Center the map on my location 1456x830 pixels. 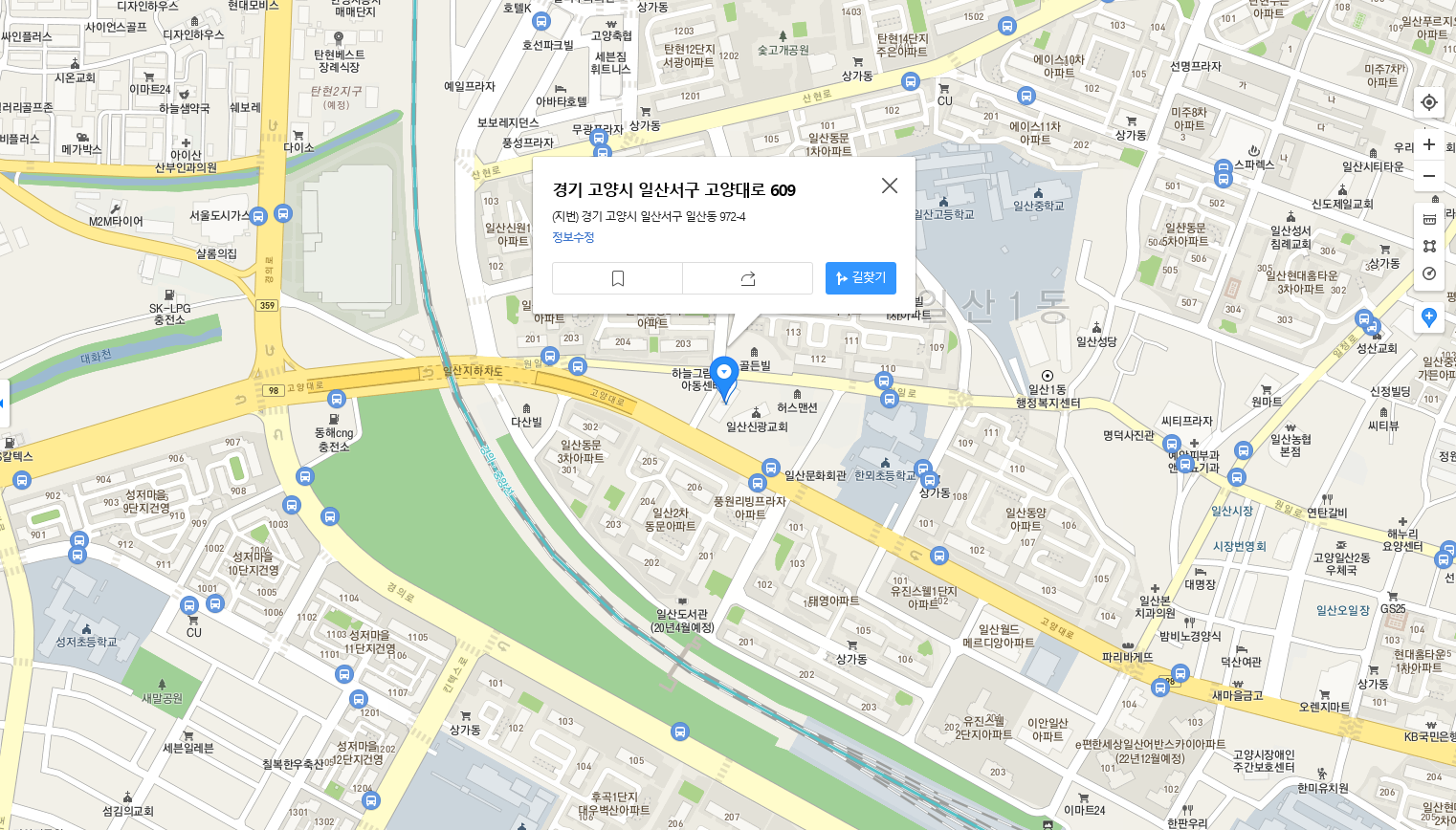click(1429, 102)
